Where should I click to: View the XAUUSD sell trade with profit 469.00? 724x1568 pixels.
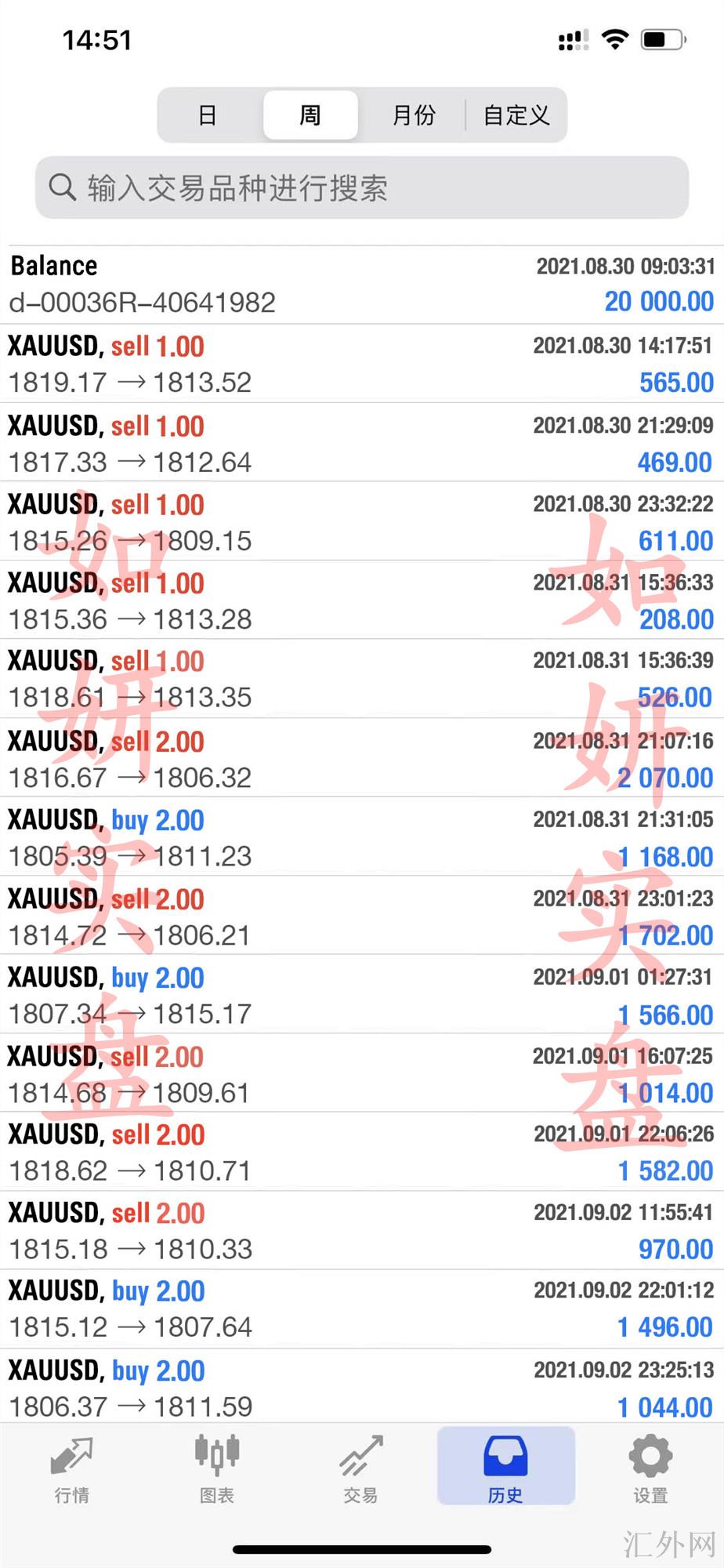tap(361, 443)
